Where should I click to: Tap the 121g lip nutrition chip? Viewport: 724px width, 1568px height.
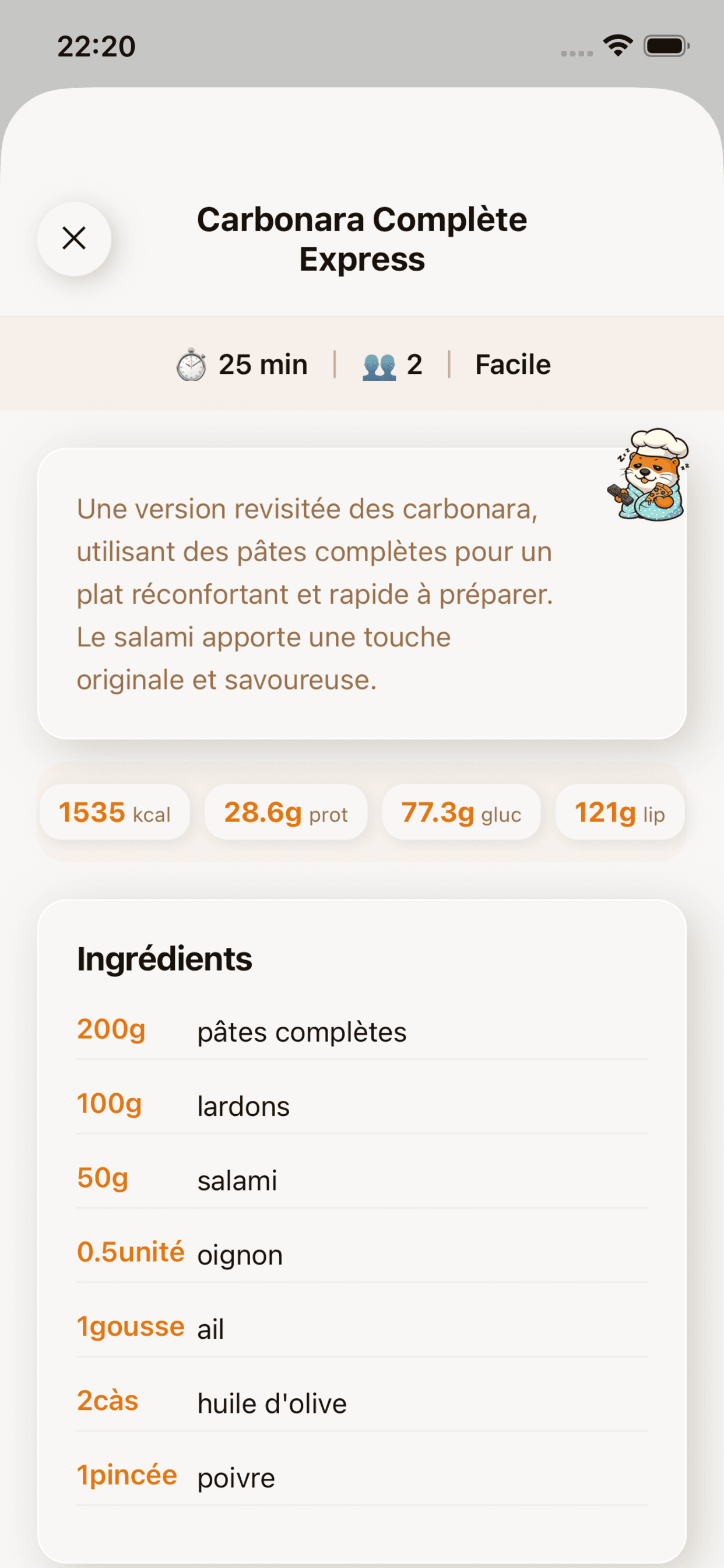point(620,812)
